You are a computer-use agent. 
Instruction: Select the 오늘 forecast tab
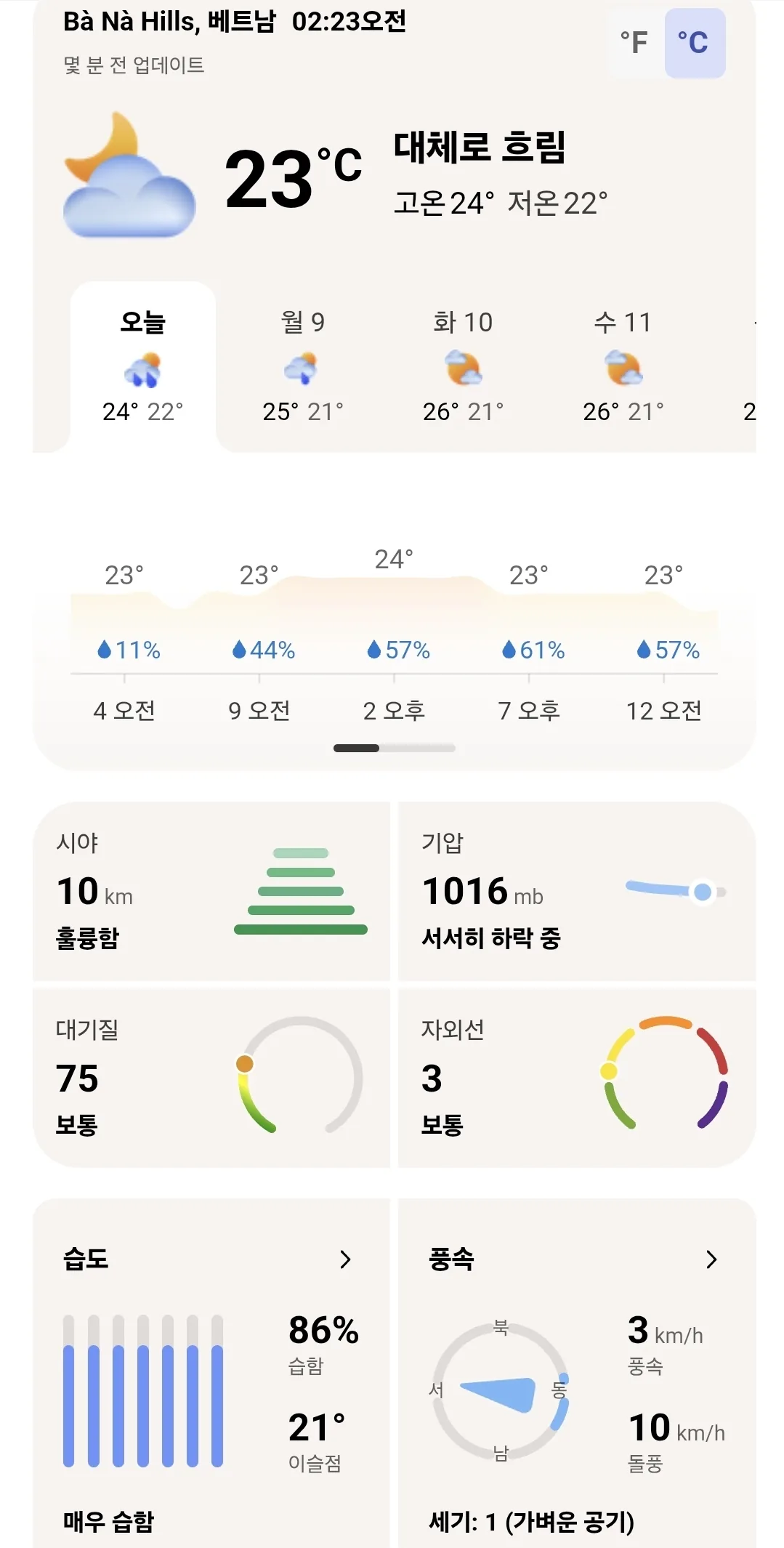tap(143, 366)
